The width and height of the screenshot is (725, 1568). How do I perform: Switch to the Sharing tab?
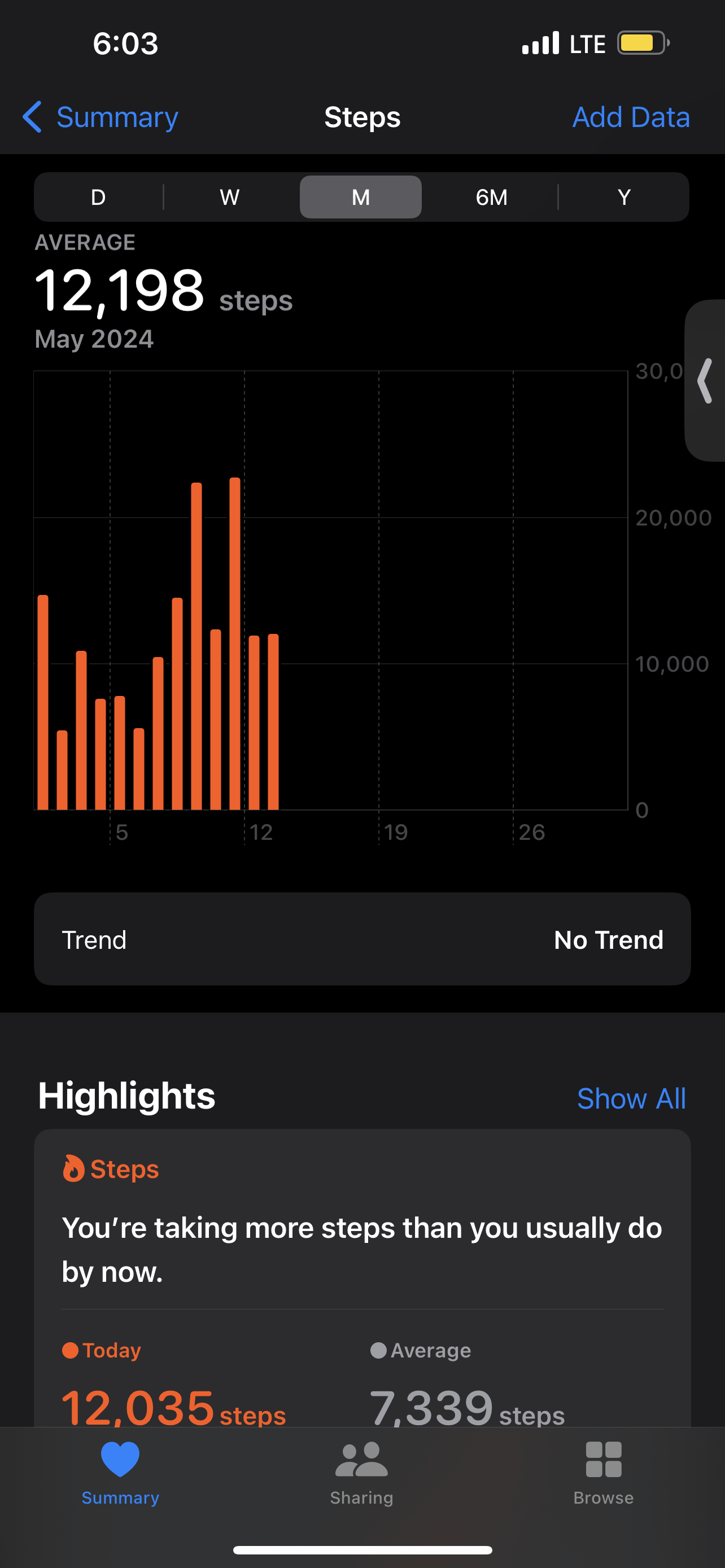(361, 1472)
